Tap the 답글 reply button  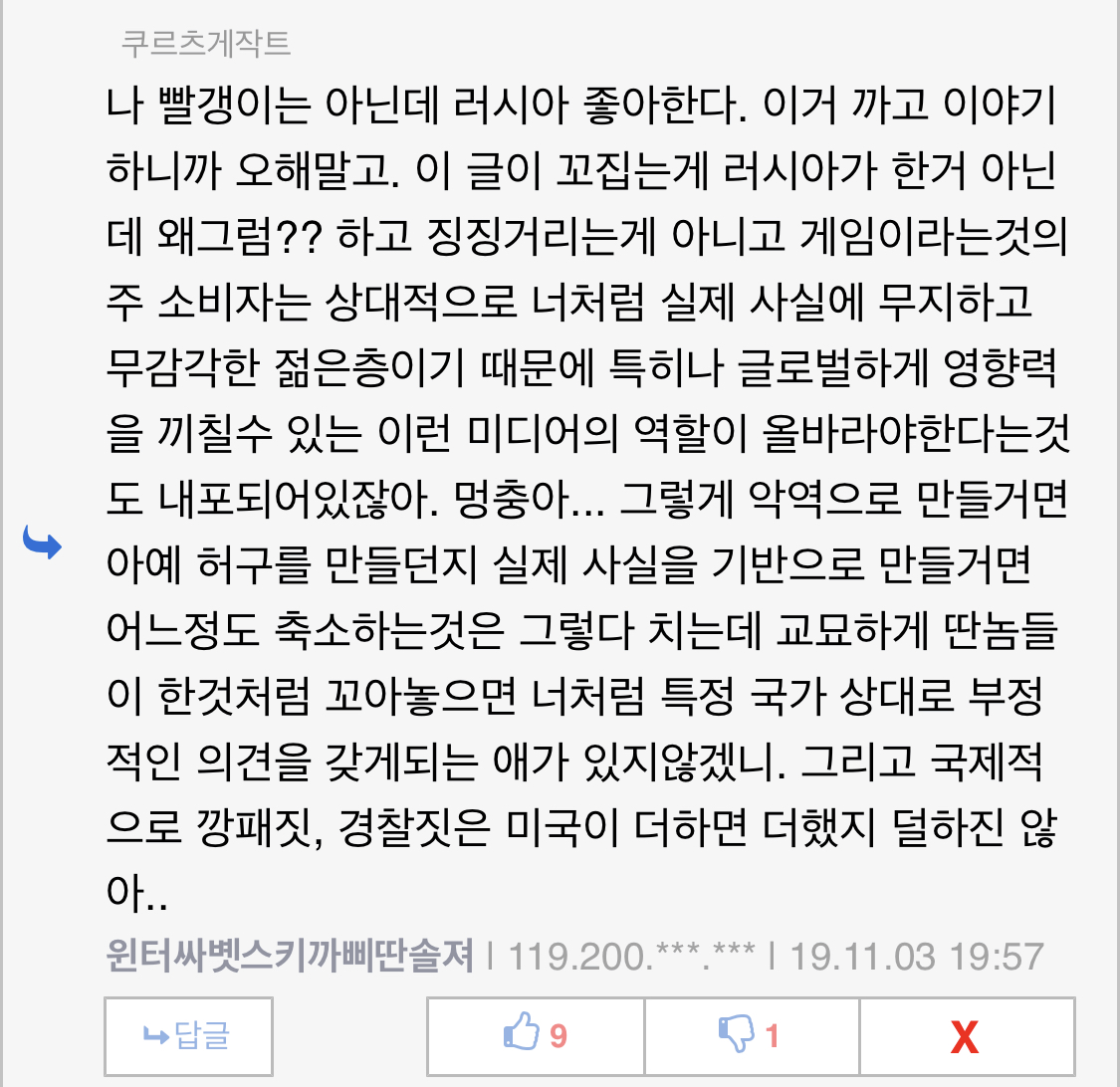click(188, 1036)
